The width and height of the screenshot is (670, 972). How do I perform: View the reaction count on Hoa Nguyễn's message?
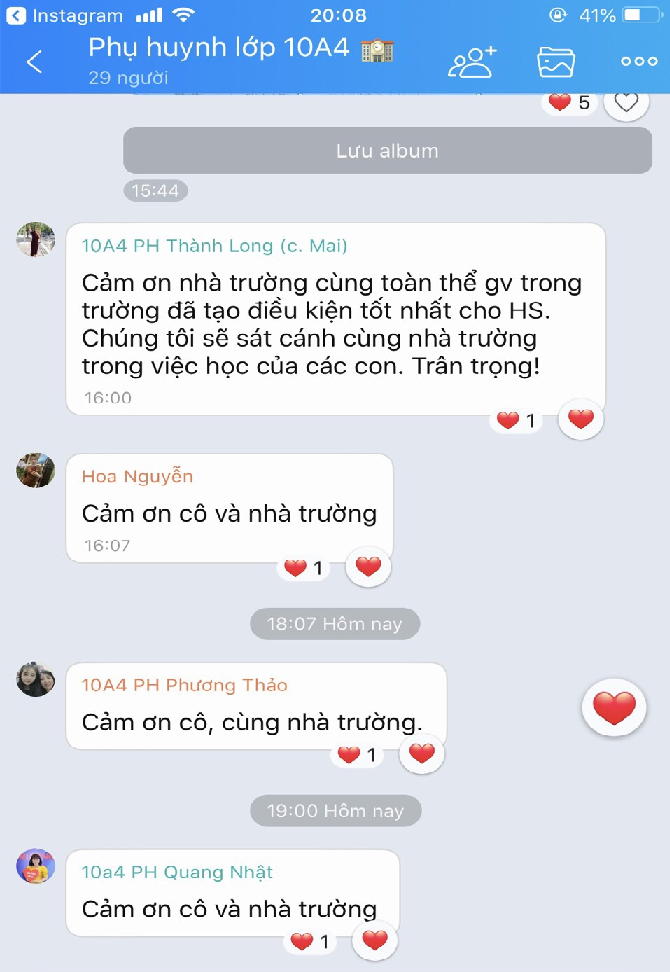305,568
